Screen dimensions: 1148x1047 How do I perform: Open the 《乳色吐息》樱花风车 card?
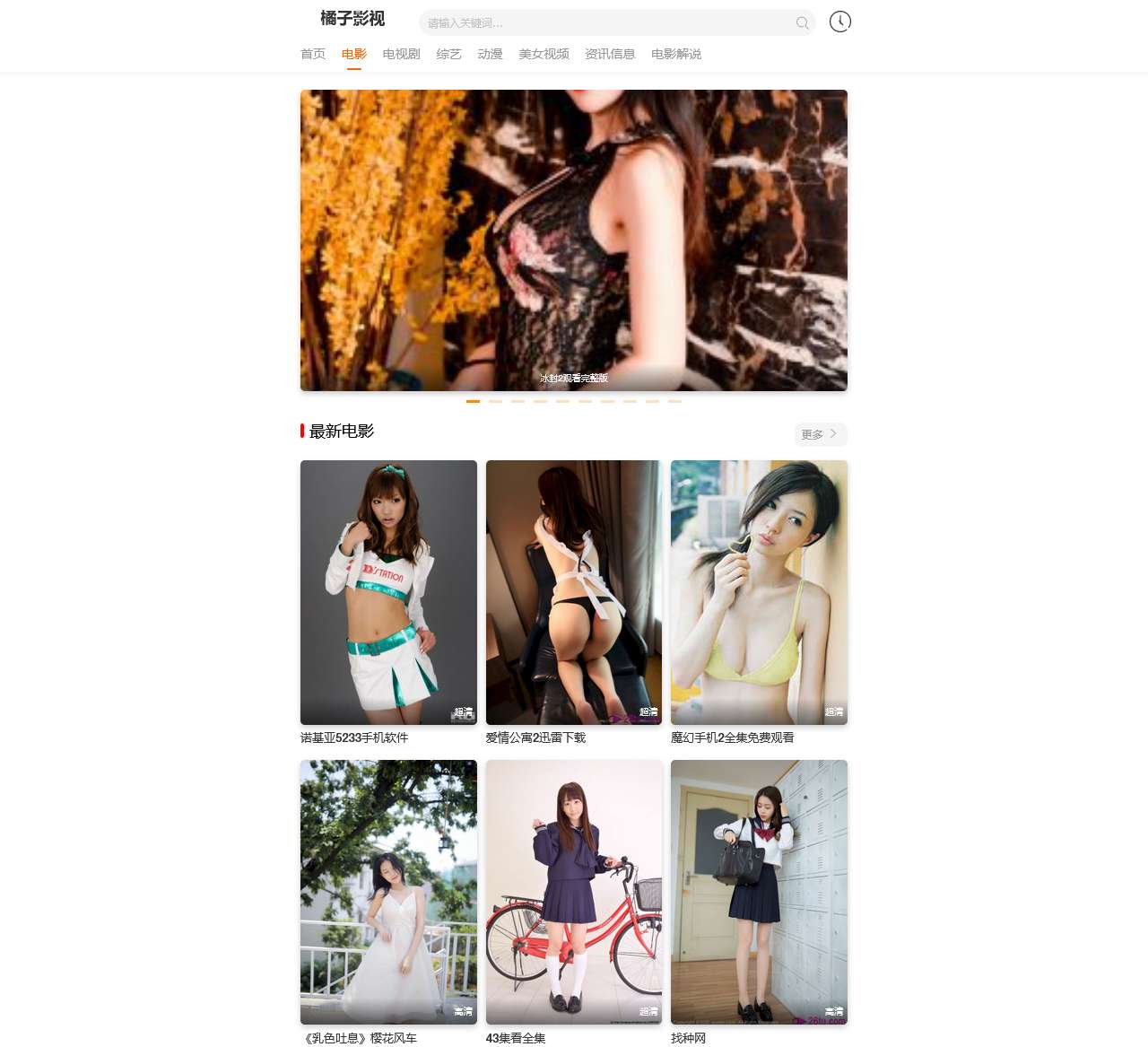pos(388,892)
